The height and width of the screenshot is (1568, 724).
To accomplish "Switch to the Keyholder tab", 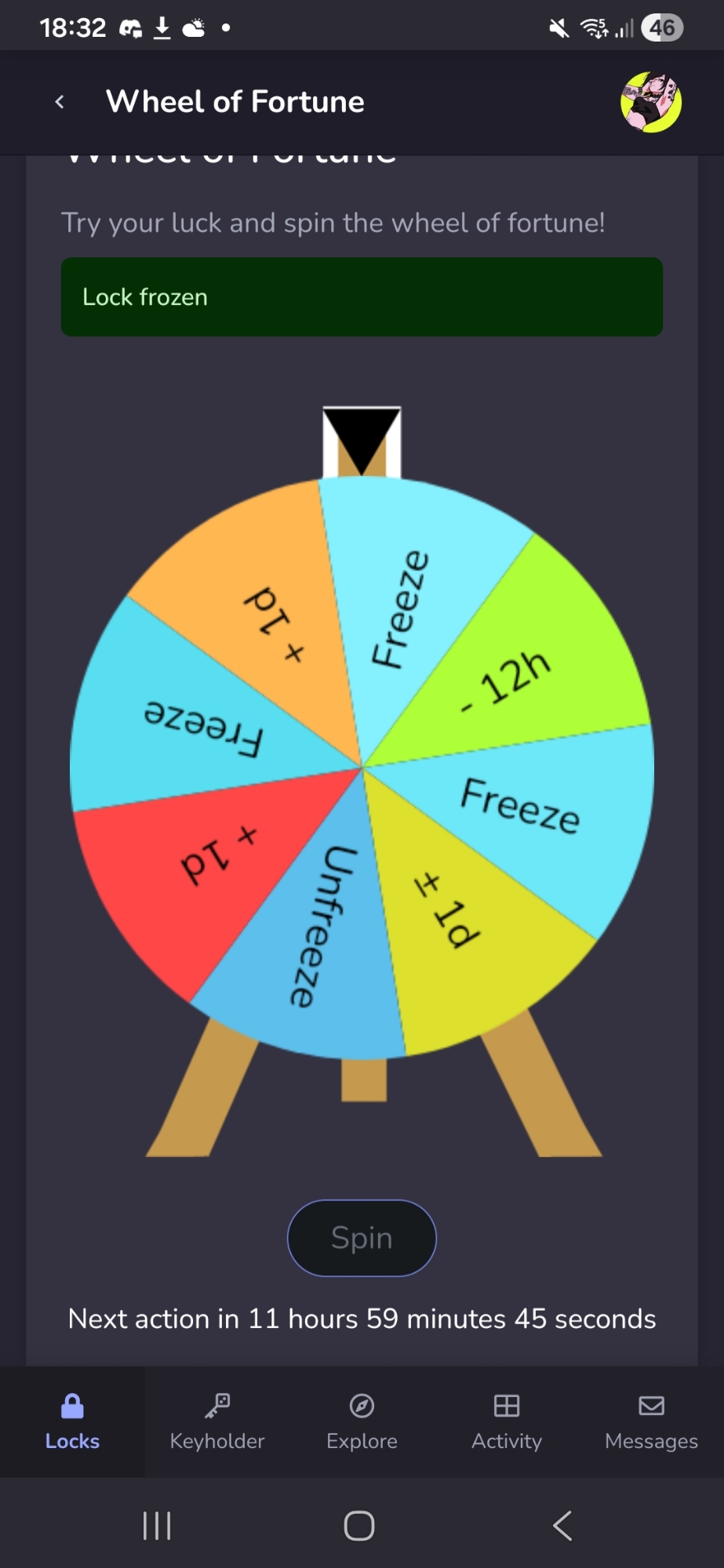I will coord(217,1422).
